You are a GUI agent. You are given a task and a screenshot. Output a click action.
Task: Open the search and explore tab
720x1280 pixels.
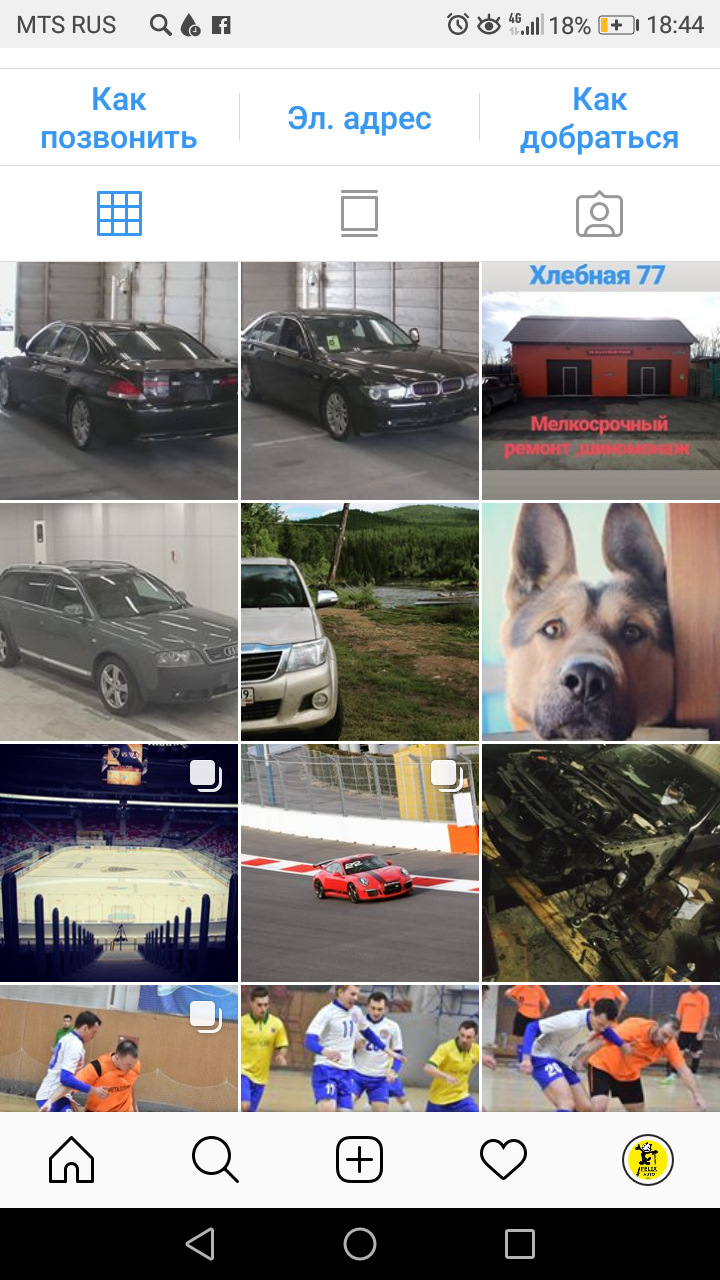click(215, 1160)
